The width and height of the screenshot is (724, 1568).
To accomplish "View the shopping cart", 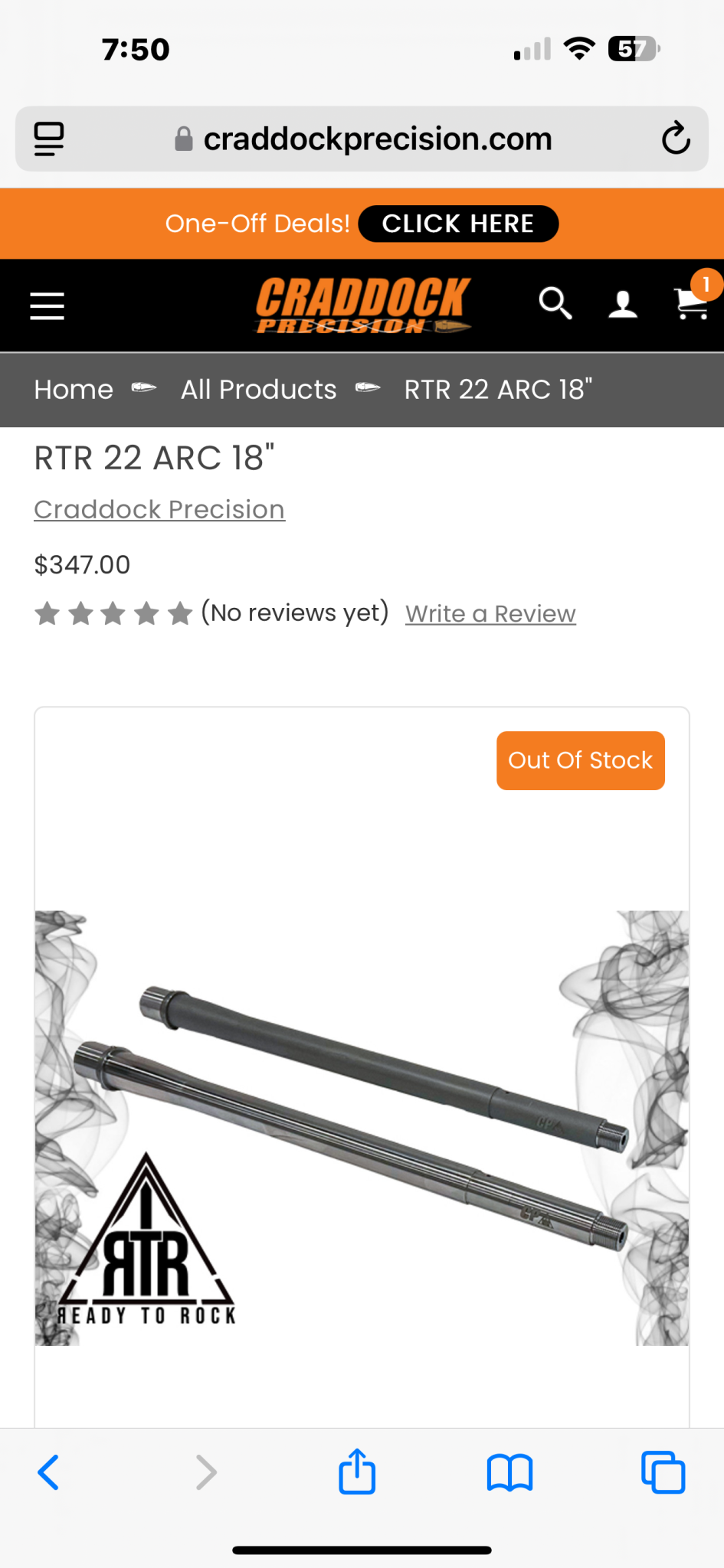I will [693, 302].
